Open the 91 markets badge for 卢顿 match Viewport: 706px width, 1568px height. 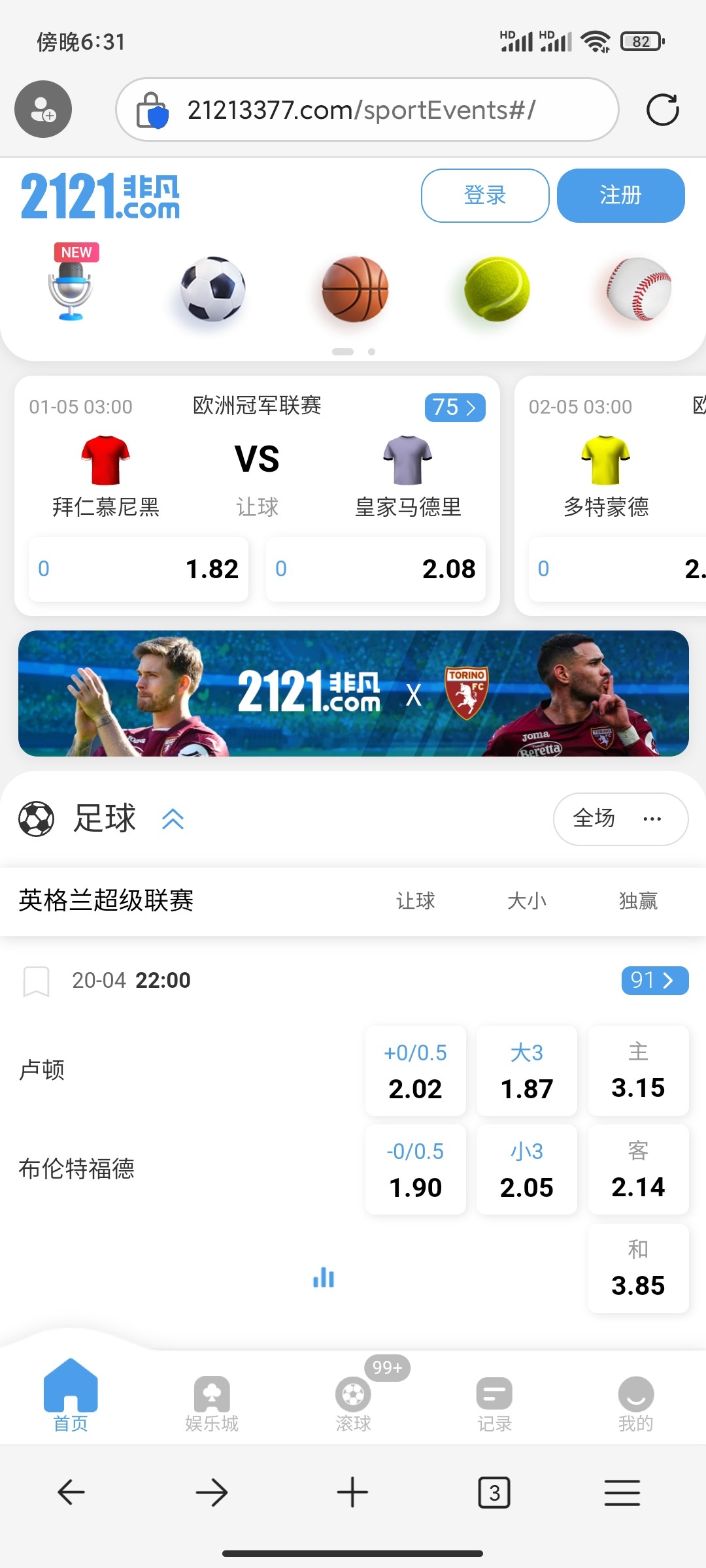654,980
